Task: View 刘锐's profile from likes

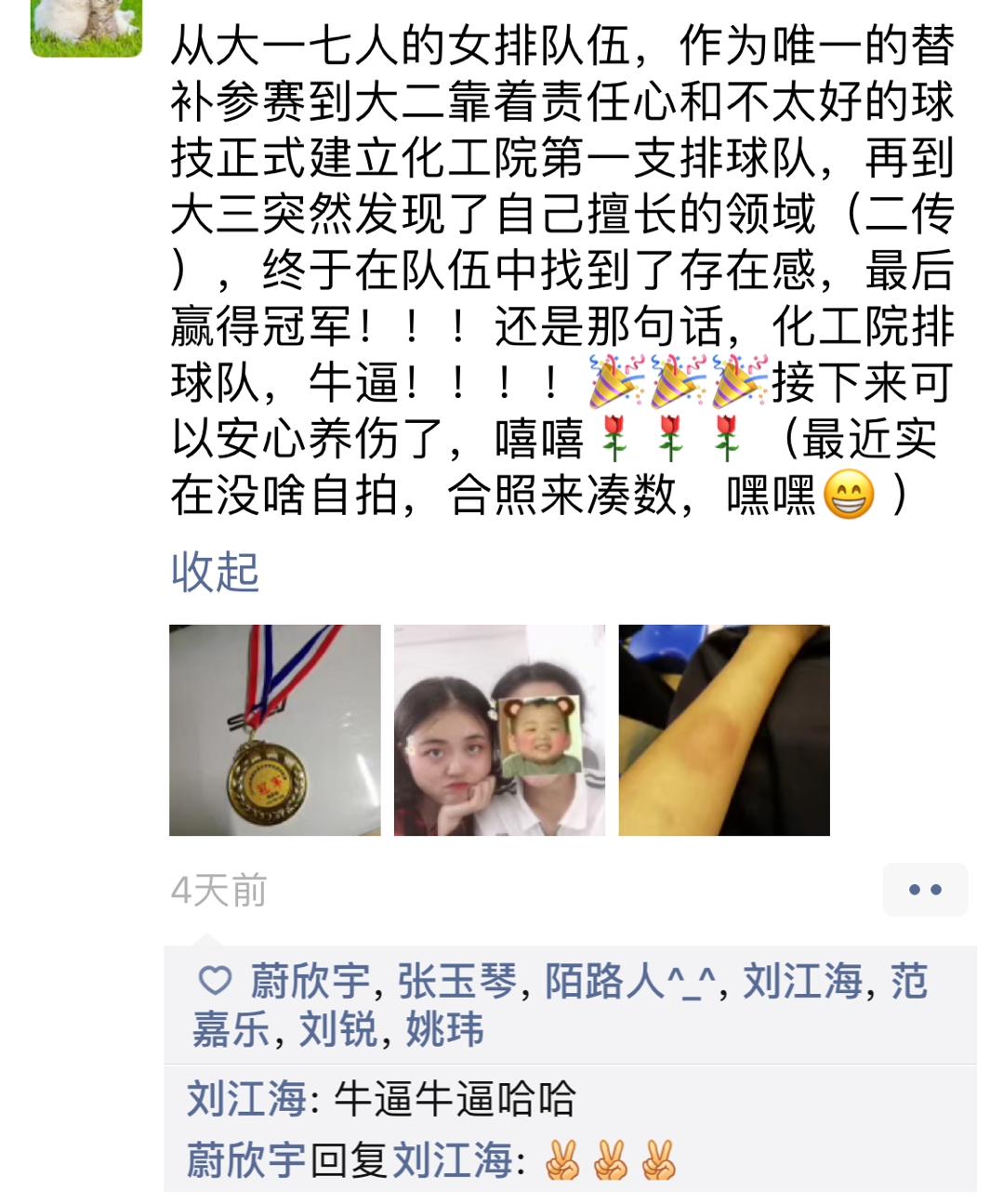Action: (x=337, y=1030)
